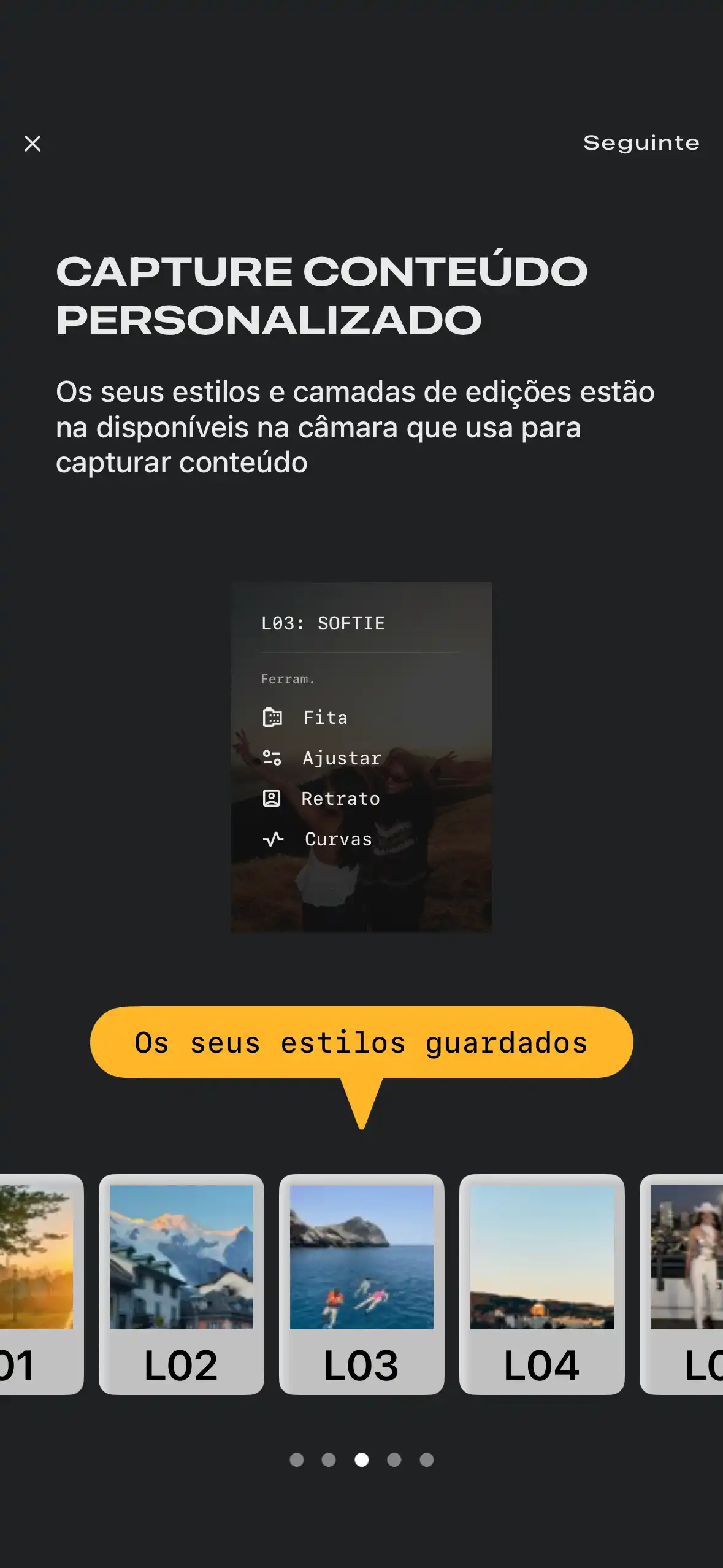The height and width of the screenshot is (1568, 723).
Task: Go to the first page indicator dot
Action: [297, 1459]
